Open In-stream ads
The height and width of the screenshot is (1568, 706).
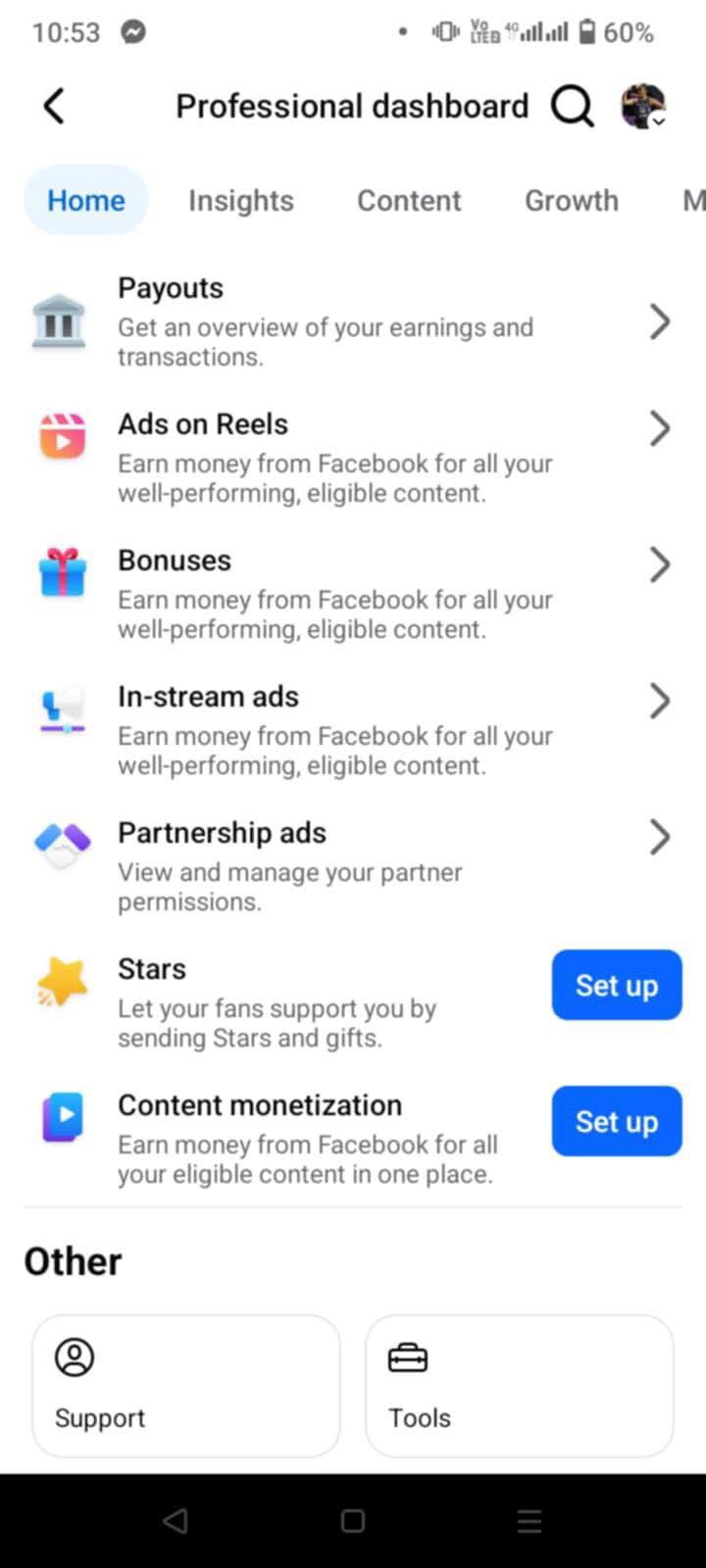click(353, 730)
